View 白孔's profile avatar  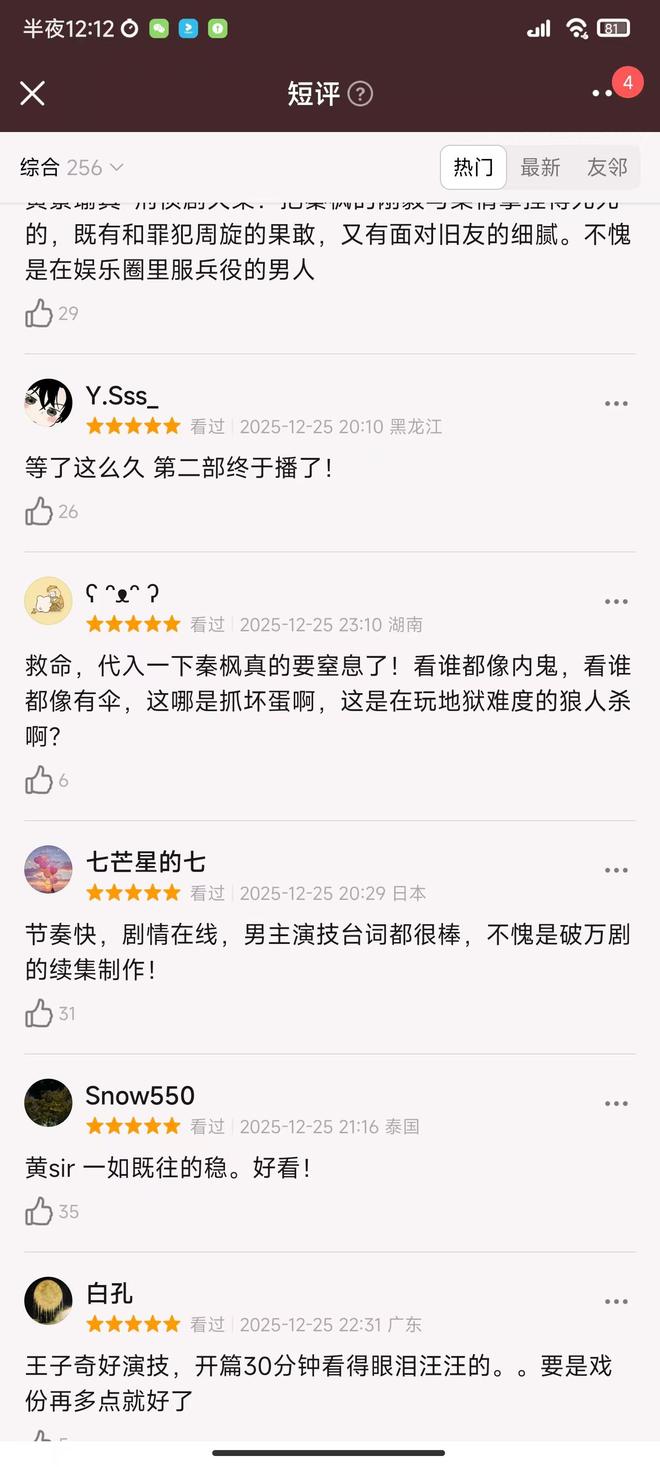(x=48, y=1301)
